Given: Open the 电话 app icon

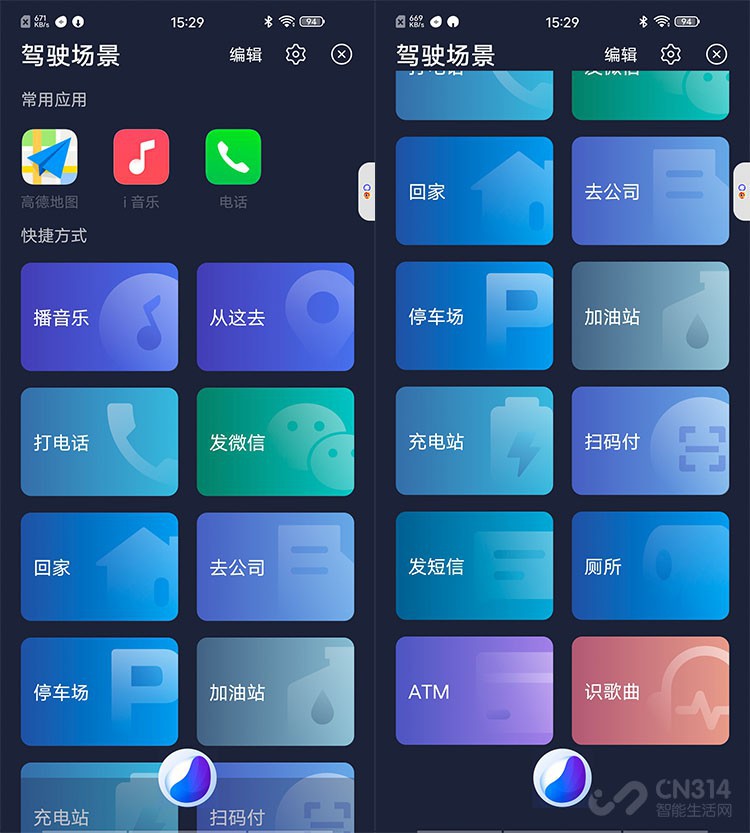Looking at the screenshot, I should pos(233,157).
